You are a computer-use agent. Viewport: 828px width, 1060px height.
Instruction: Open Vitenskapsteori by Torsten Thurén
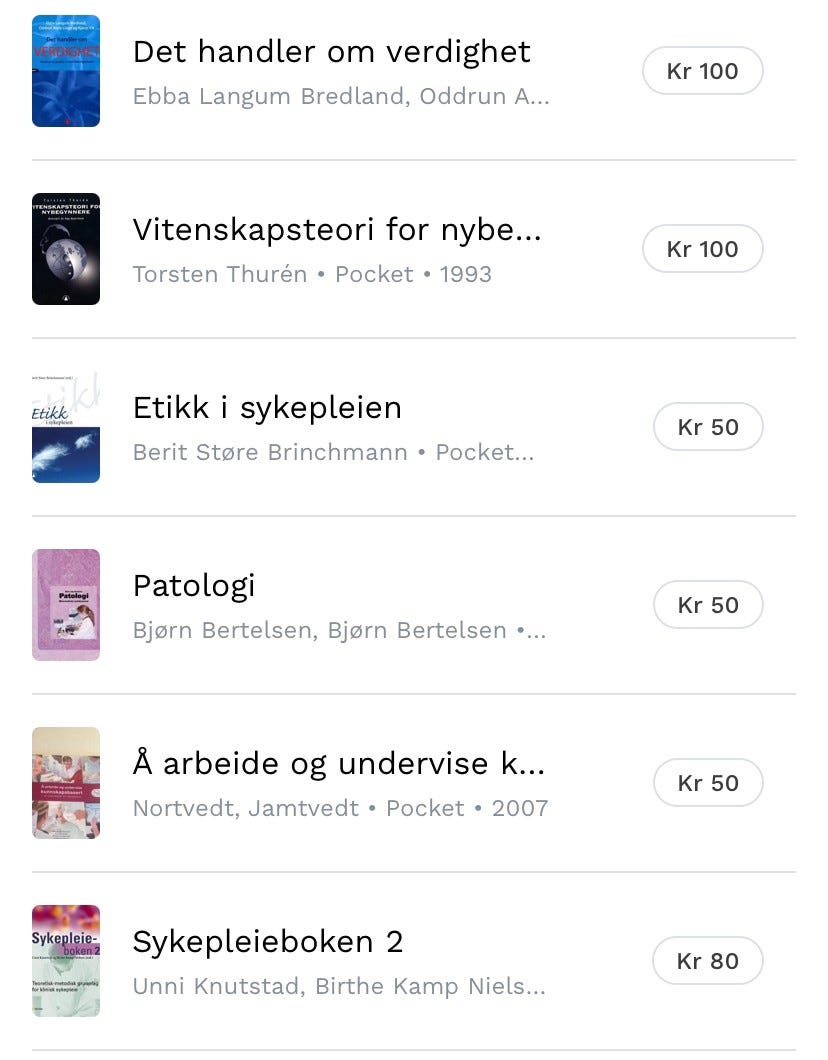(336, 230)
